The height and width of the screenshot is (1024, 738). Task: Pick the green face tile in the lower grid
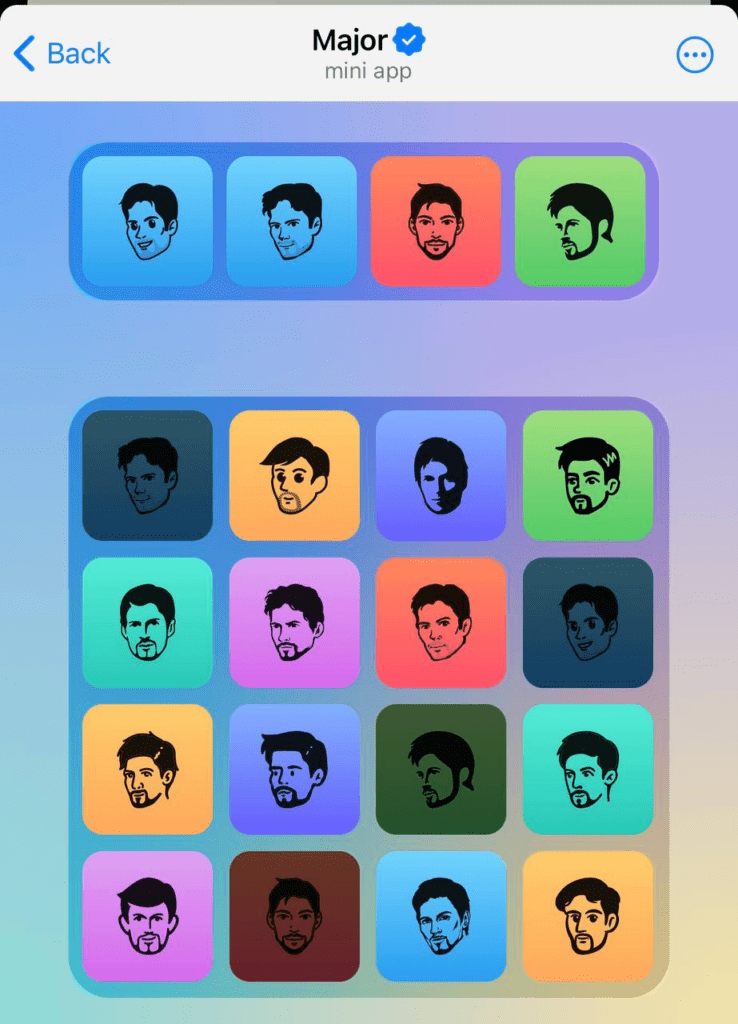pyautogui.click(x=588, y=475)
